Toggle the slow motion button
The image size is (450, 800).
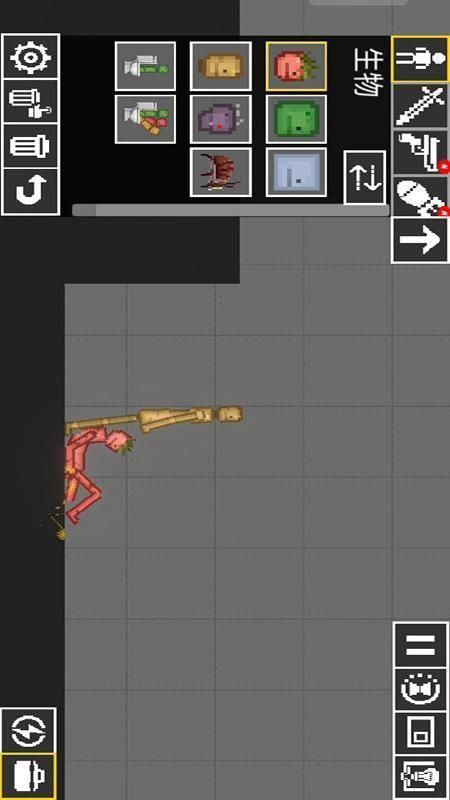point(421,690)
